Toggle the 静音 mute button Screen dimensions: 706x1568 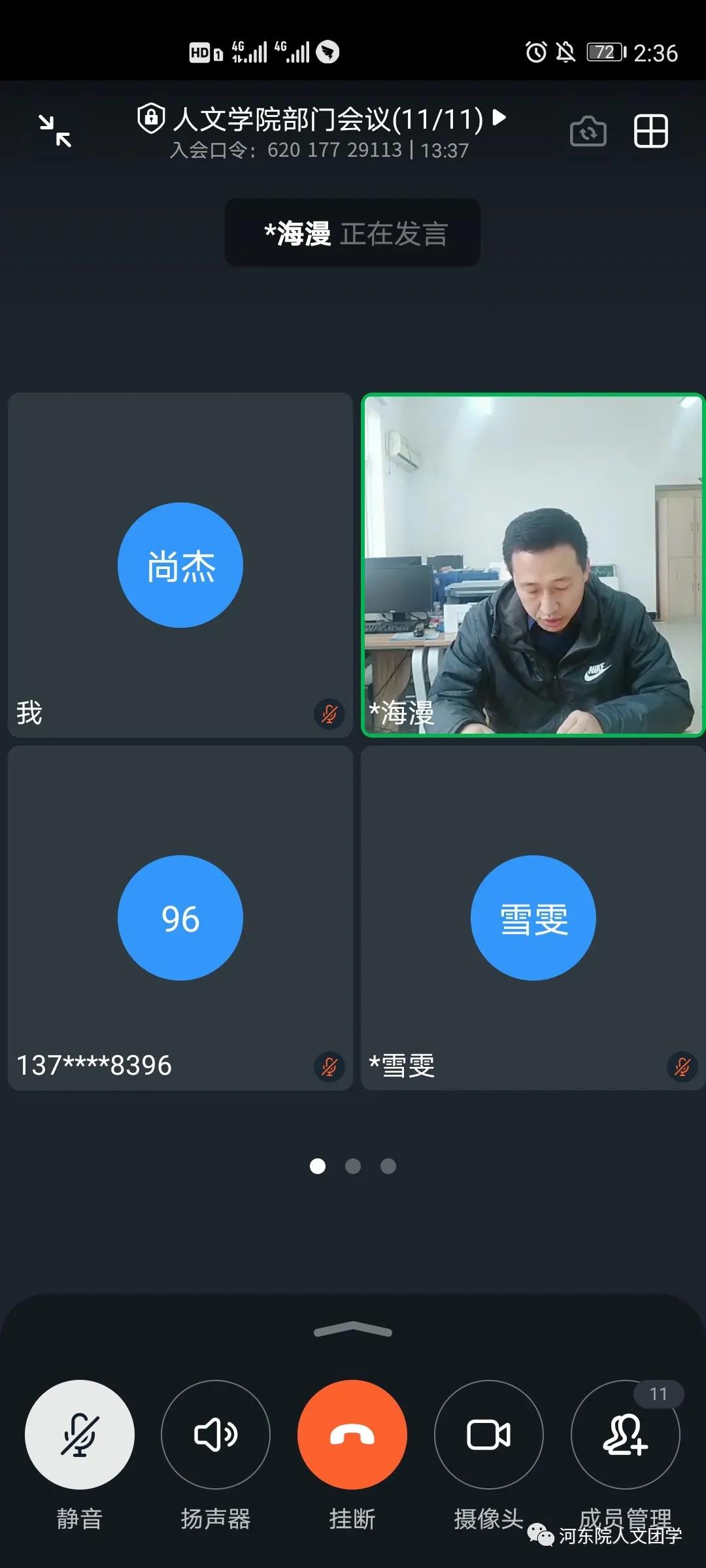[x=80, y=1434]
